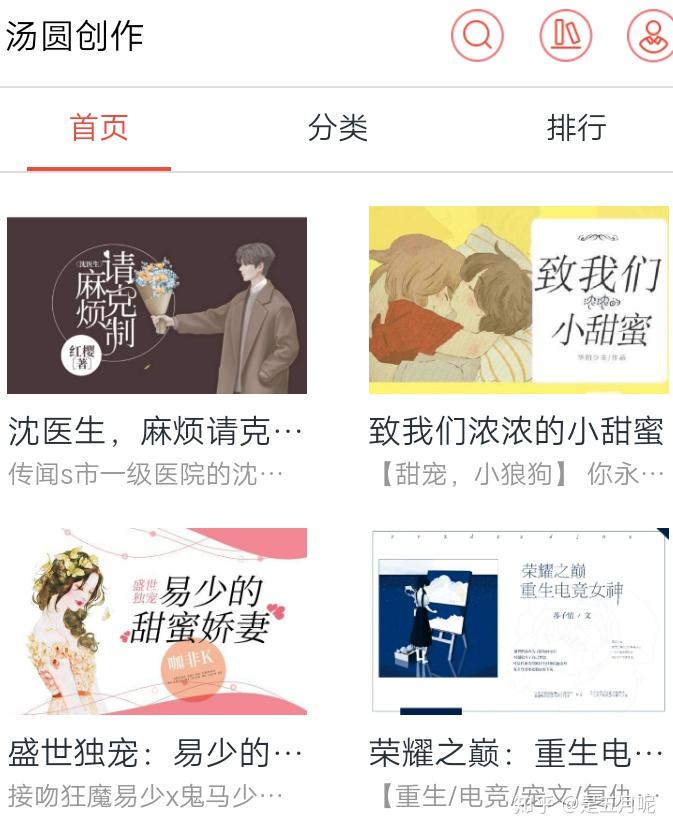Open the novel 沈医生，麻烦请克制
Viewport: 673px width, 833px height.
coord(157,305)
